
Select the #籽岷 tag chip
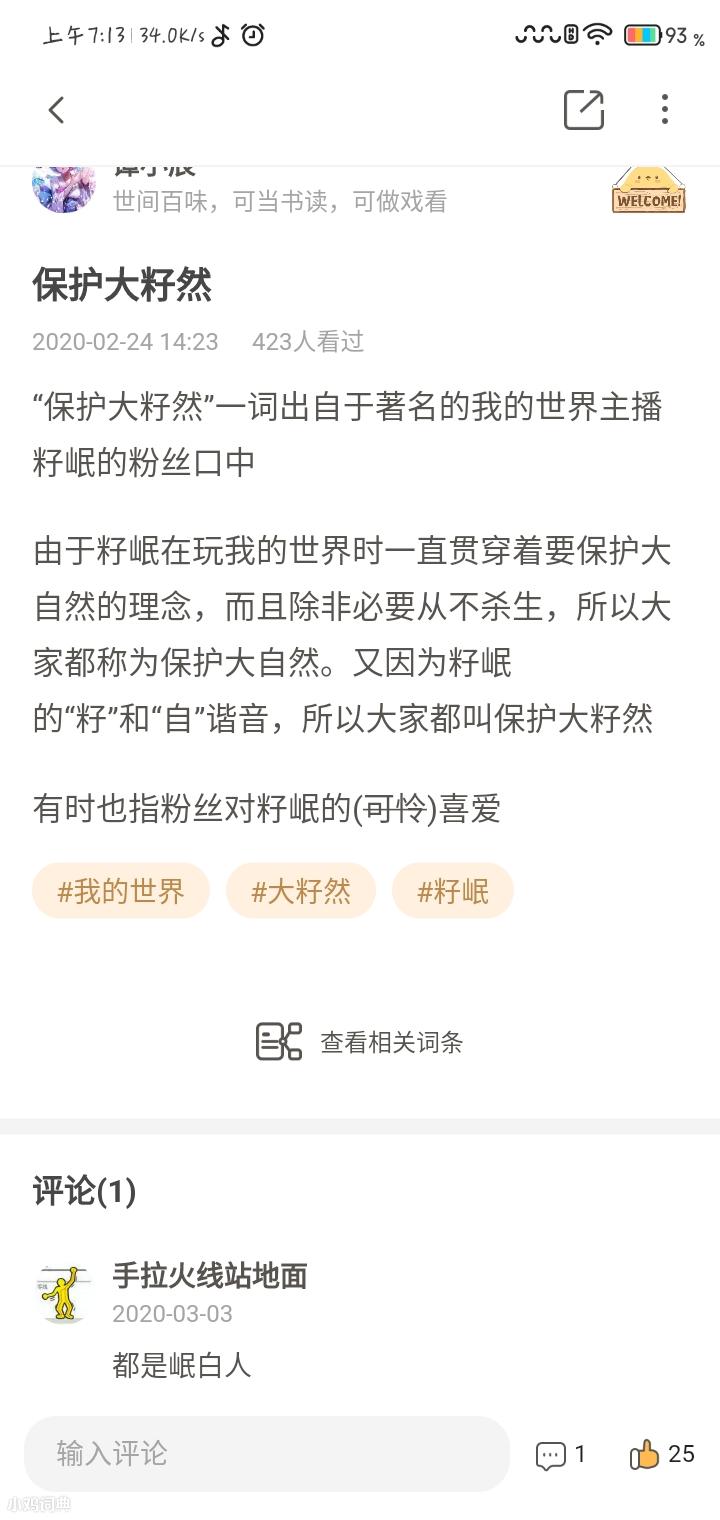(x=453, y=891)
